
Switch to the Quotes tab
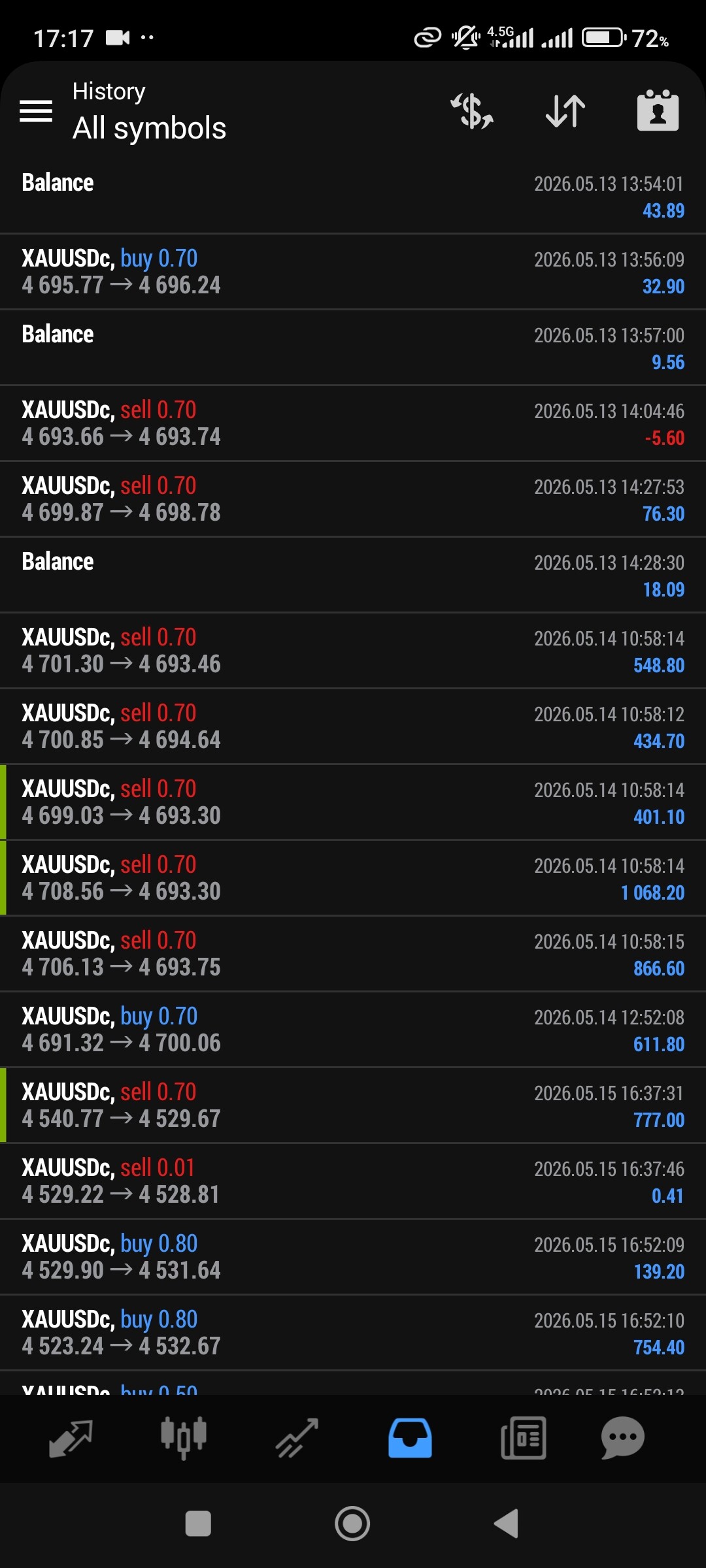(71, 1438)
